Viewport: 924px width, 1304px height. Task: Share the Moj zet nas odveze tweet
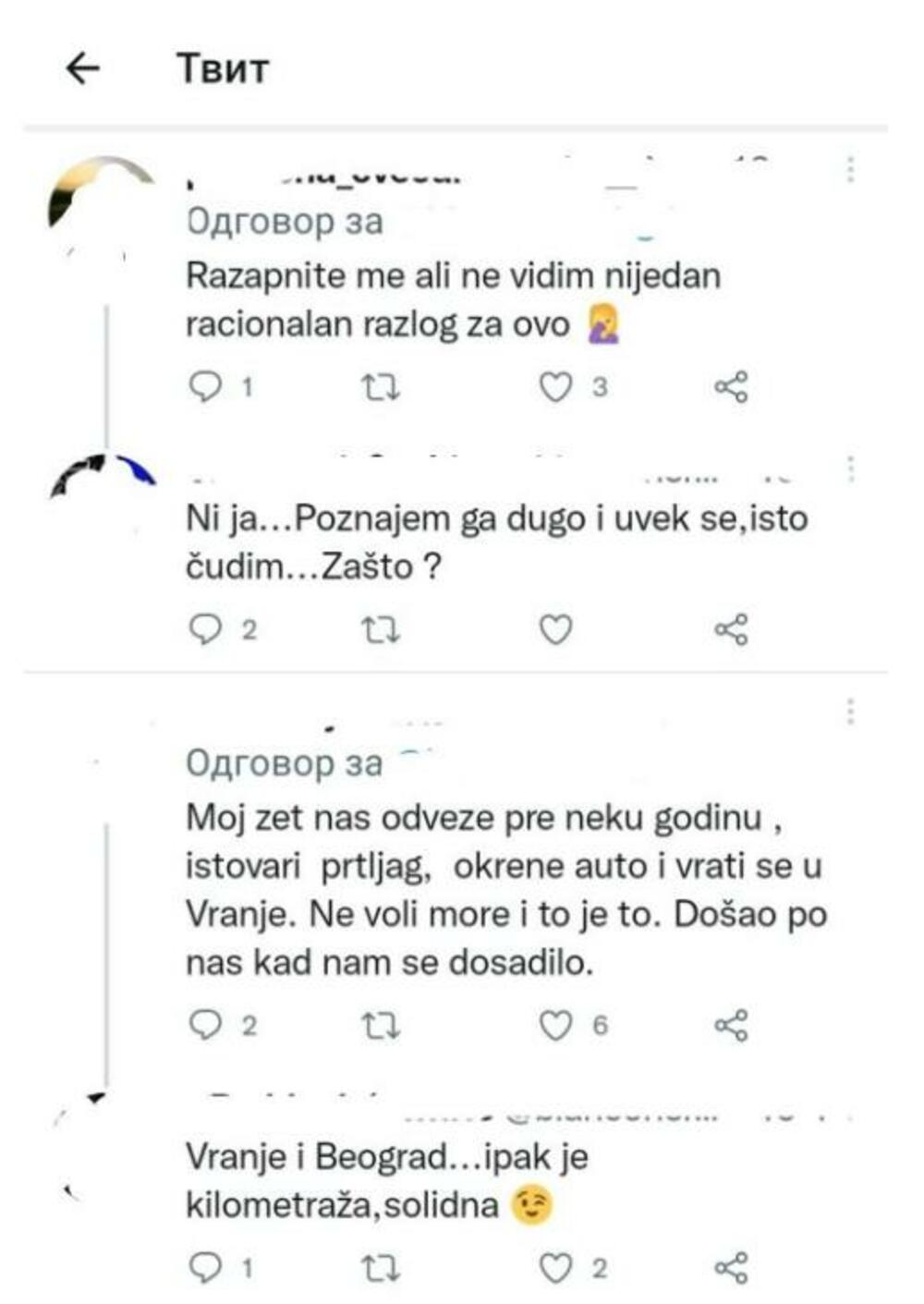(x=732, y=1025)
